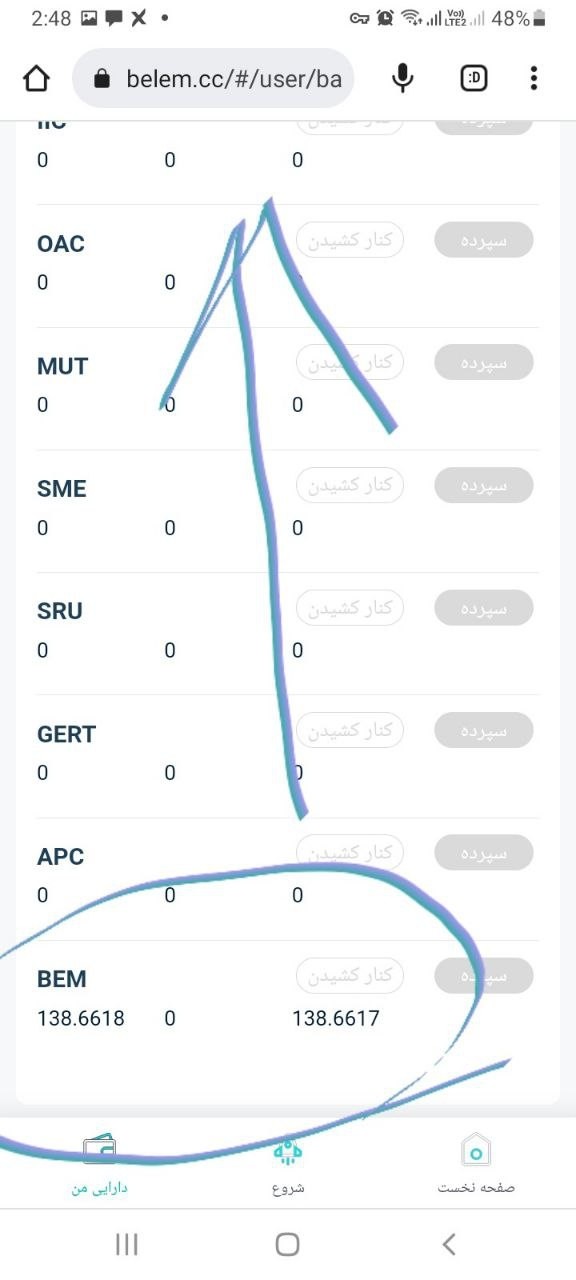Switch to the دارایی من tab
The height and width of the screenshot is (1280, 576).
tap(99, 1164)
